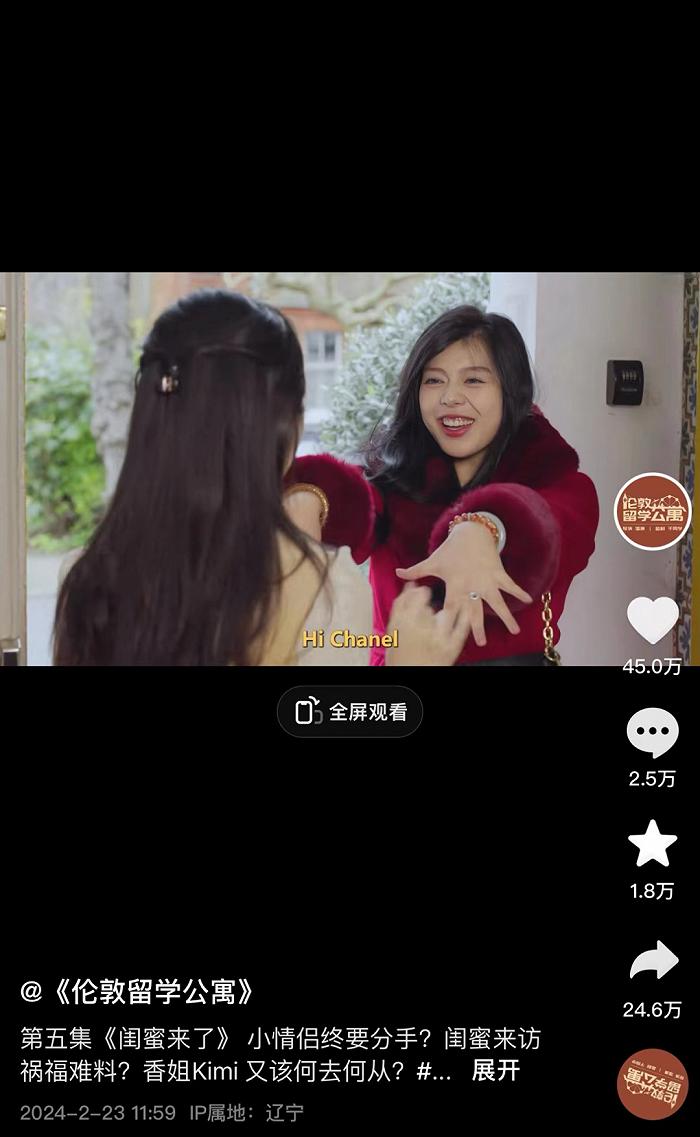Tap 全屏观看 to watch in full screen
Screen dimensions: 700x1137
[350, 712]
